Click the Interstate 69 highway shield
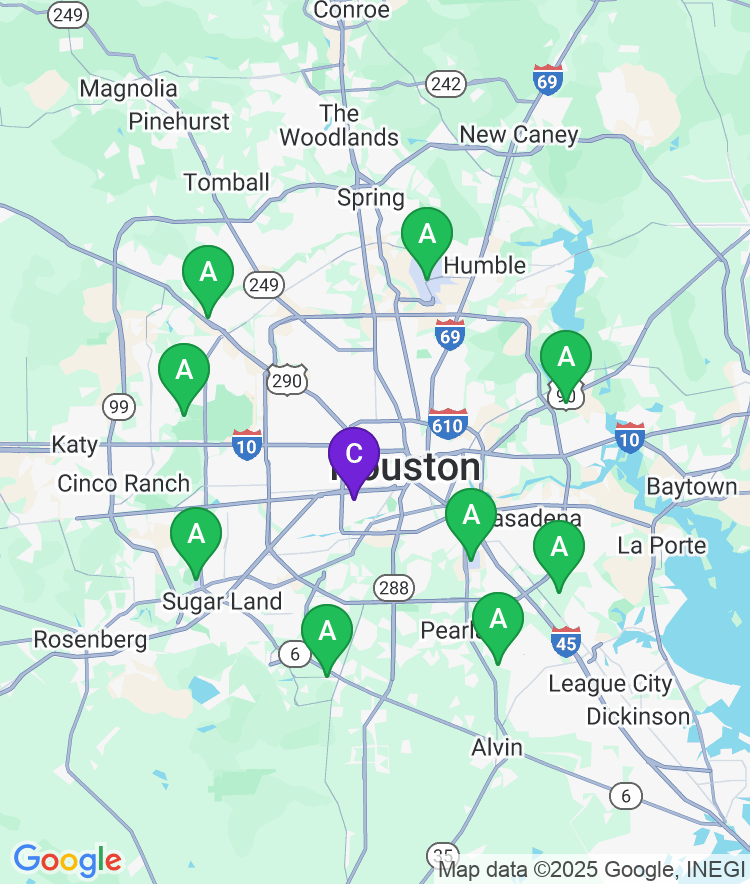 click(x=449, y=336)
